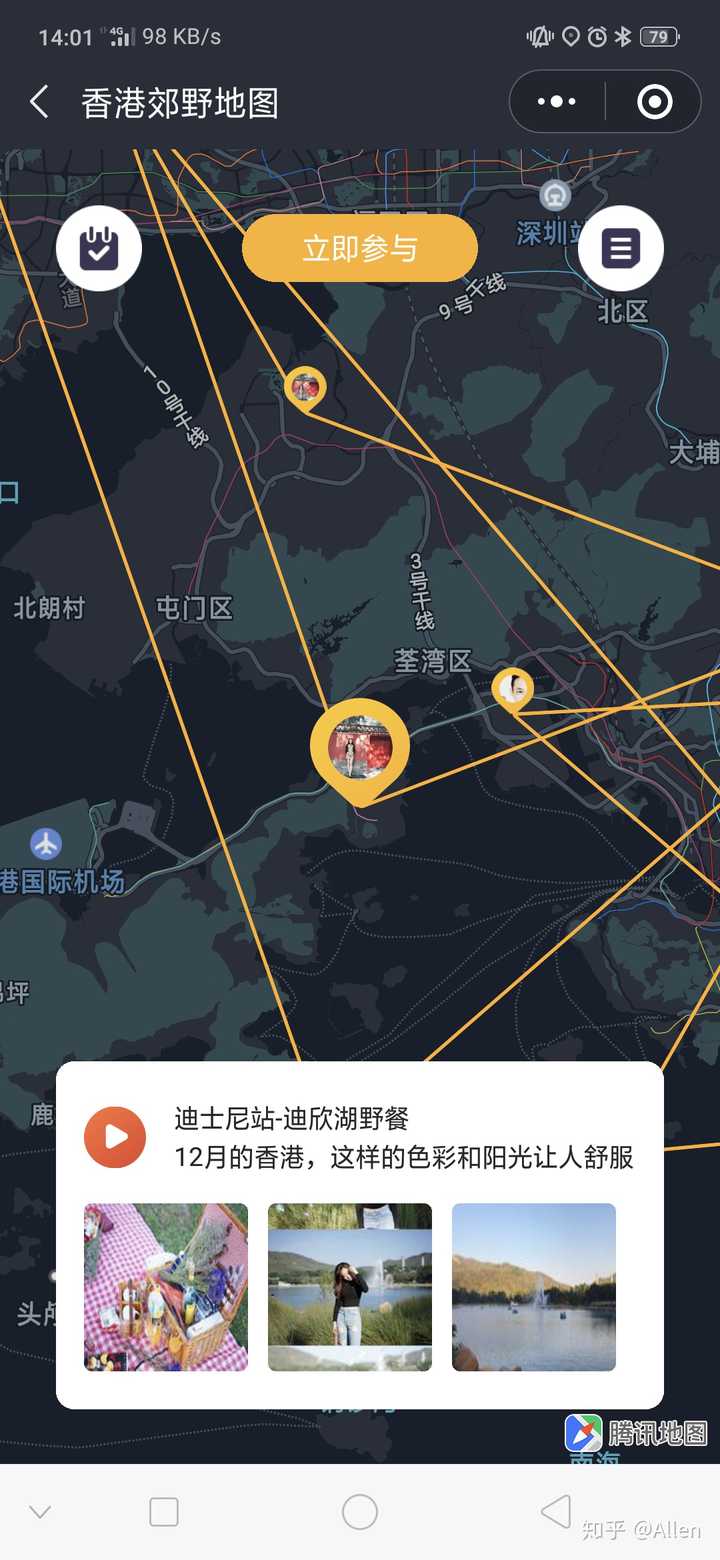The height and width of the screenshot is (1560, 720).
Task: Open the mini program more options menu
Action: pos(557,102)
